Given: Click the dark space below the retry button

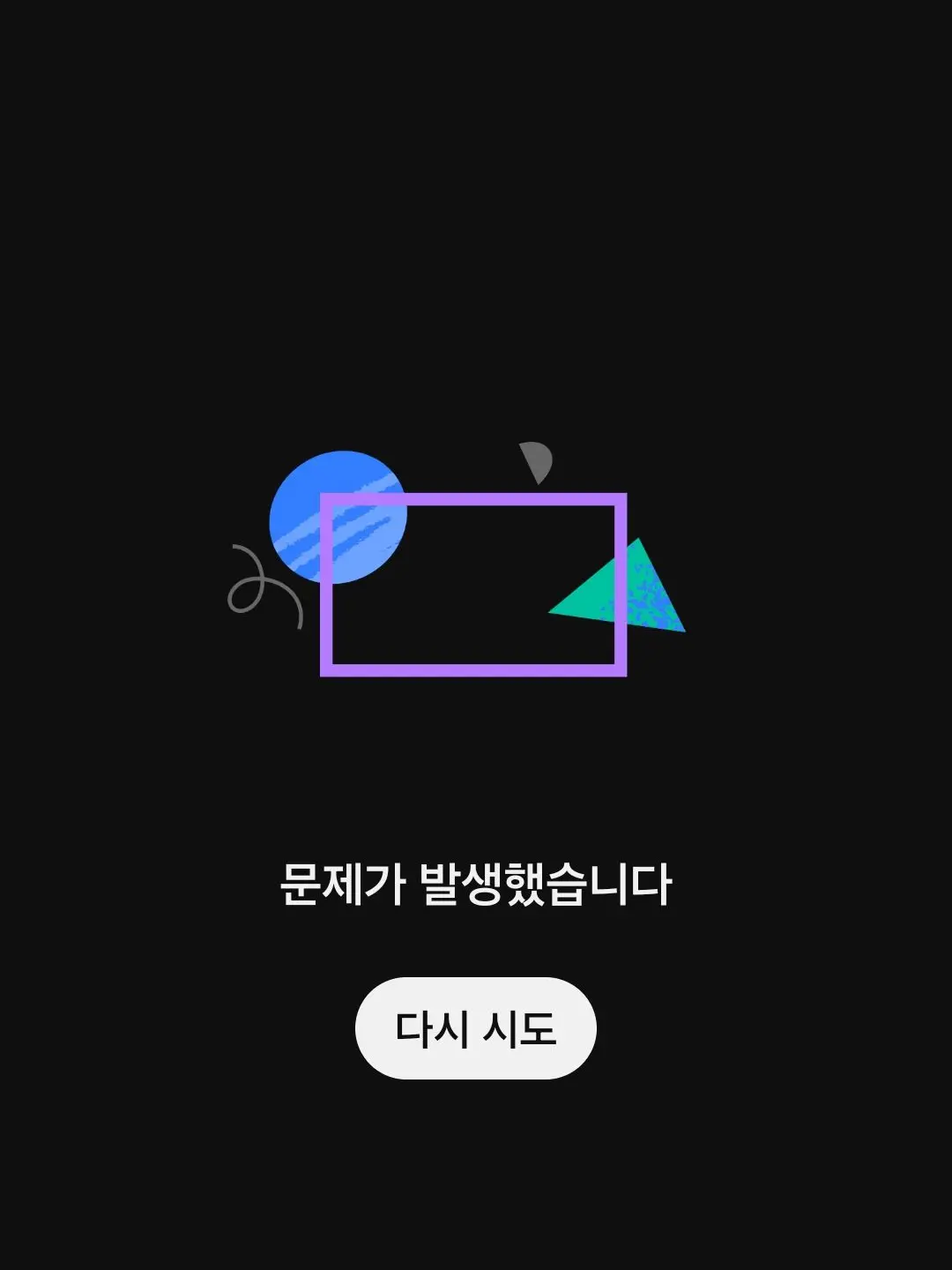Looking at the screenshot, I should [x=476, y=1173].
